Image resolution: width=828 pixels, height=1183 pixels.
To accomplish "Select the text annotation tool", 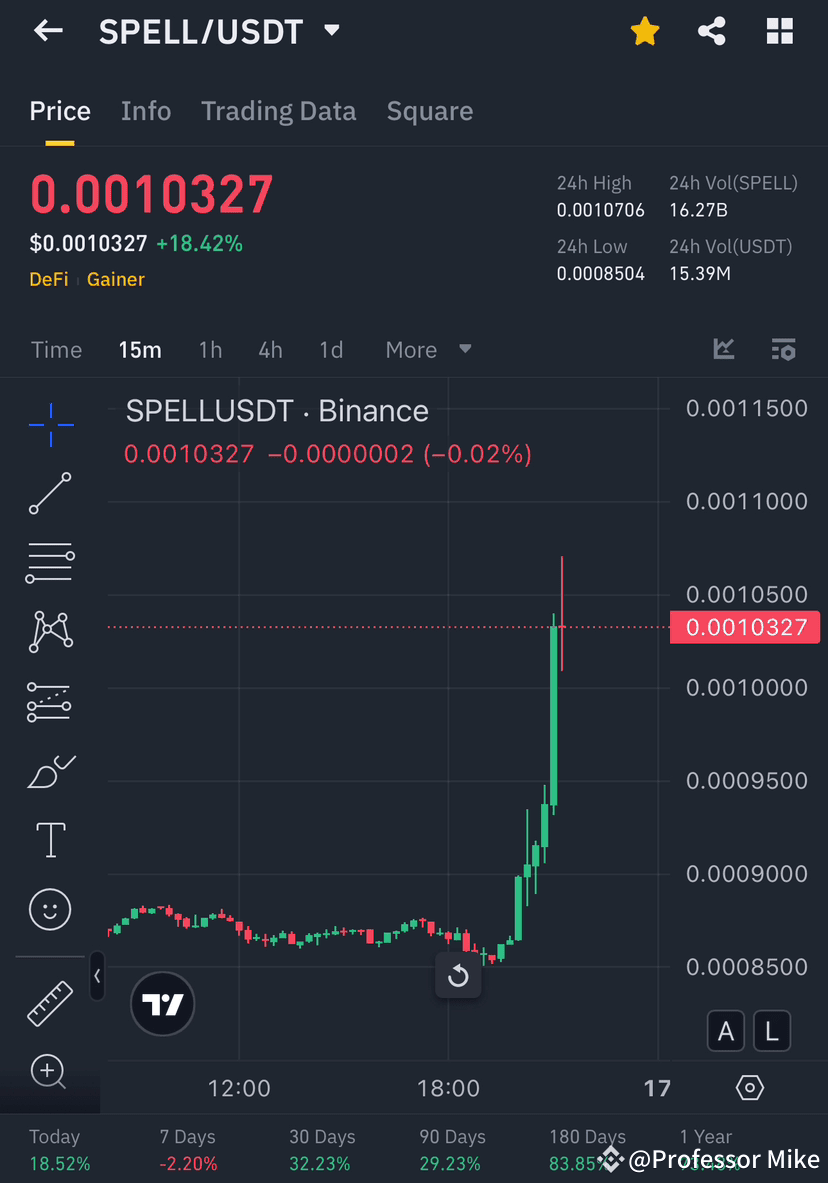I will coord(50,840).
